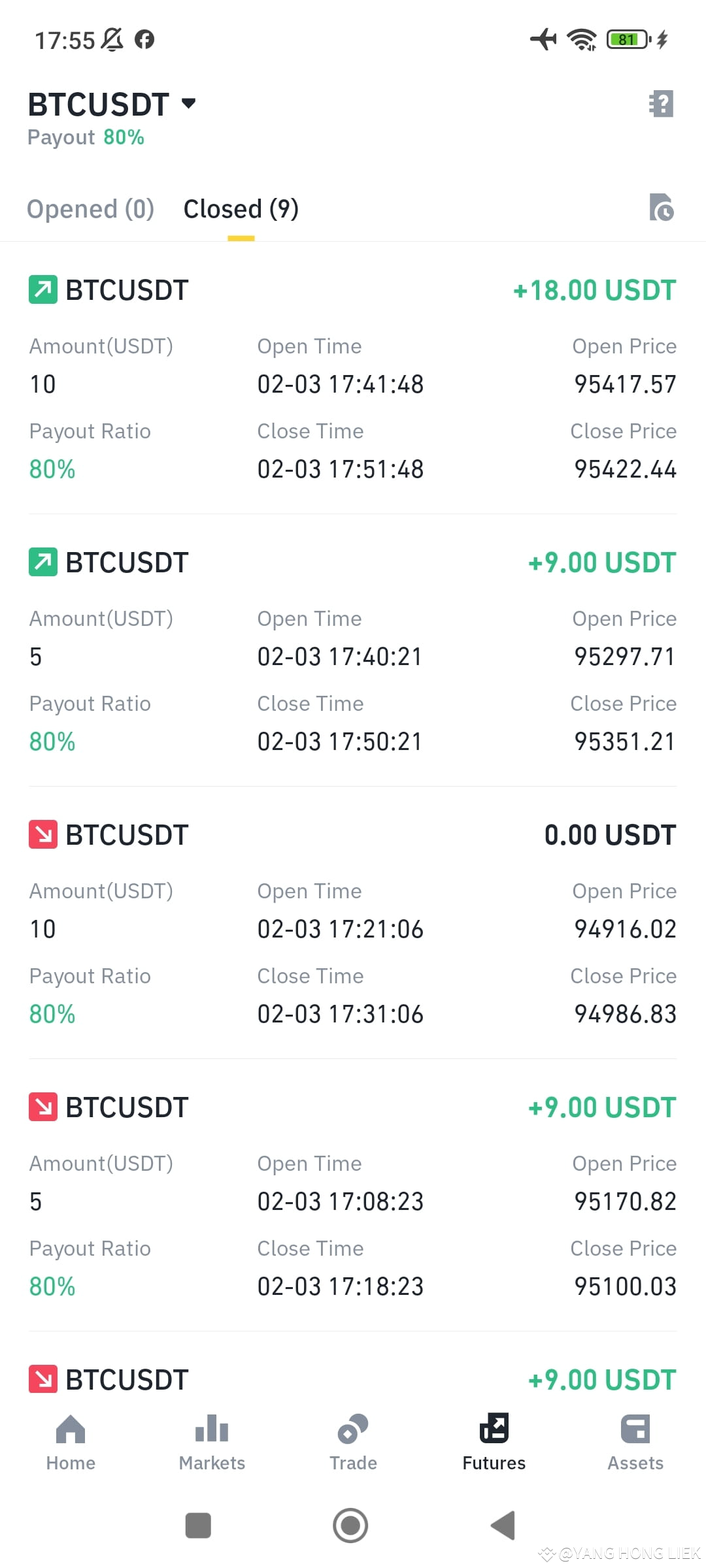Image resolution: width=706 pixels, height=1568 pixels.
Task: Open the trading rules help icon
Action: click(660, 103)
